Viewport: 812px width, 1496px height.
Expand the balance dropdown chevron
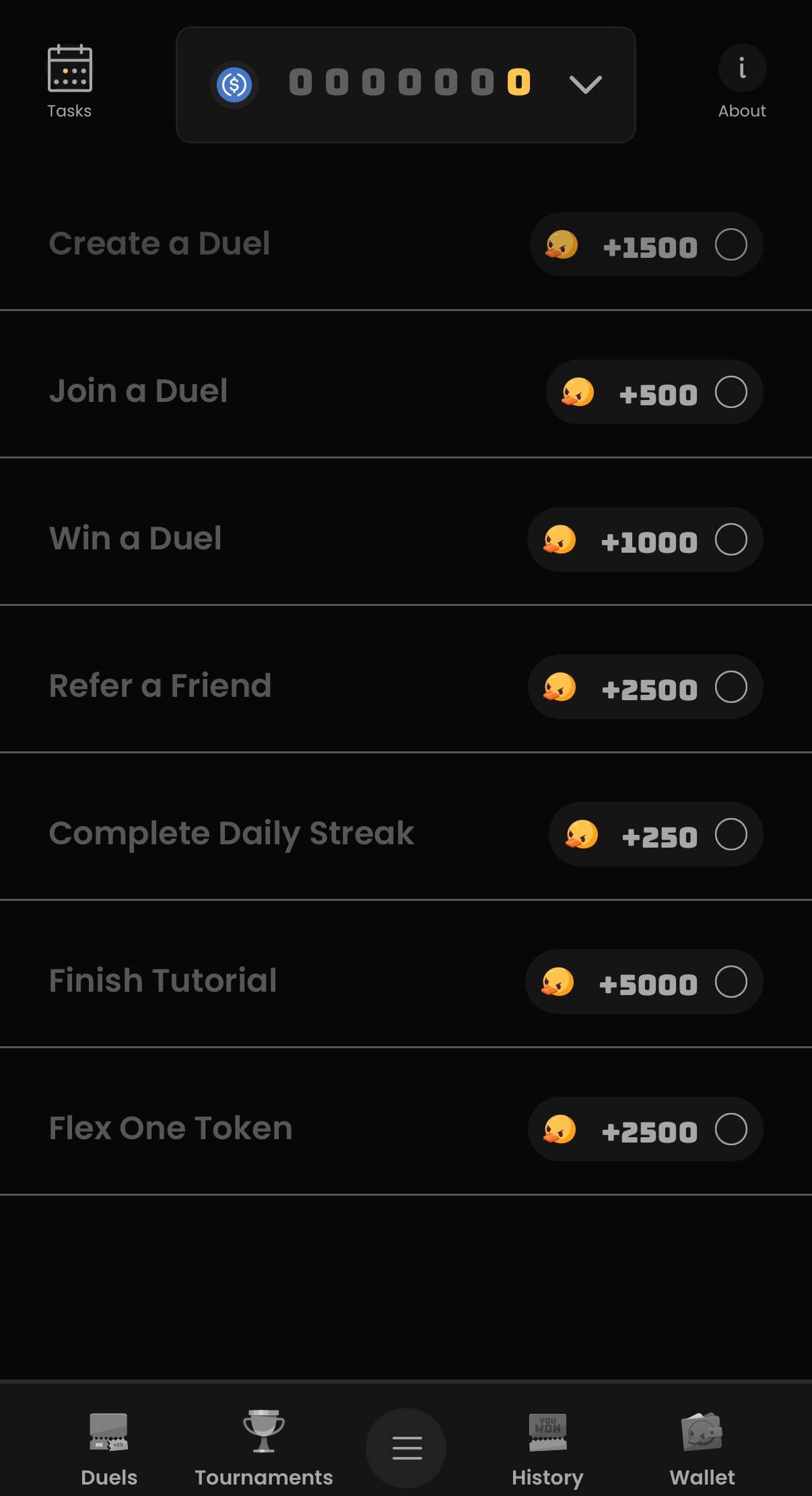pos(585,84)
